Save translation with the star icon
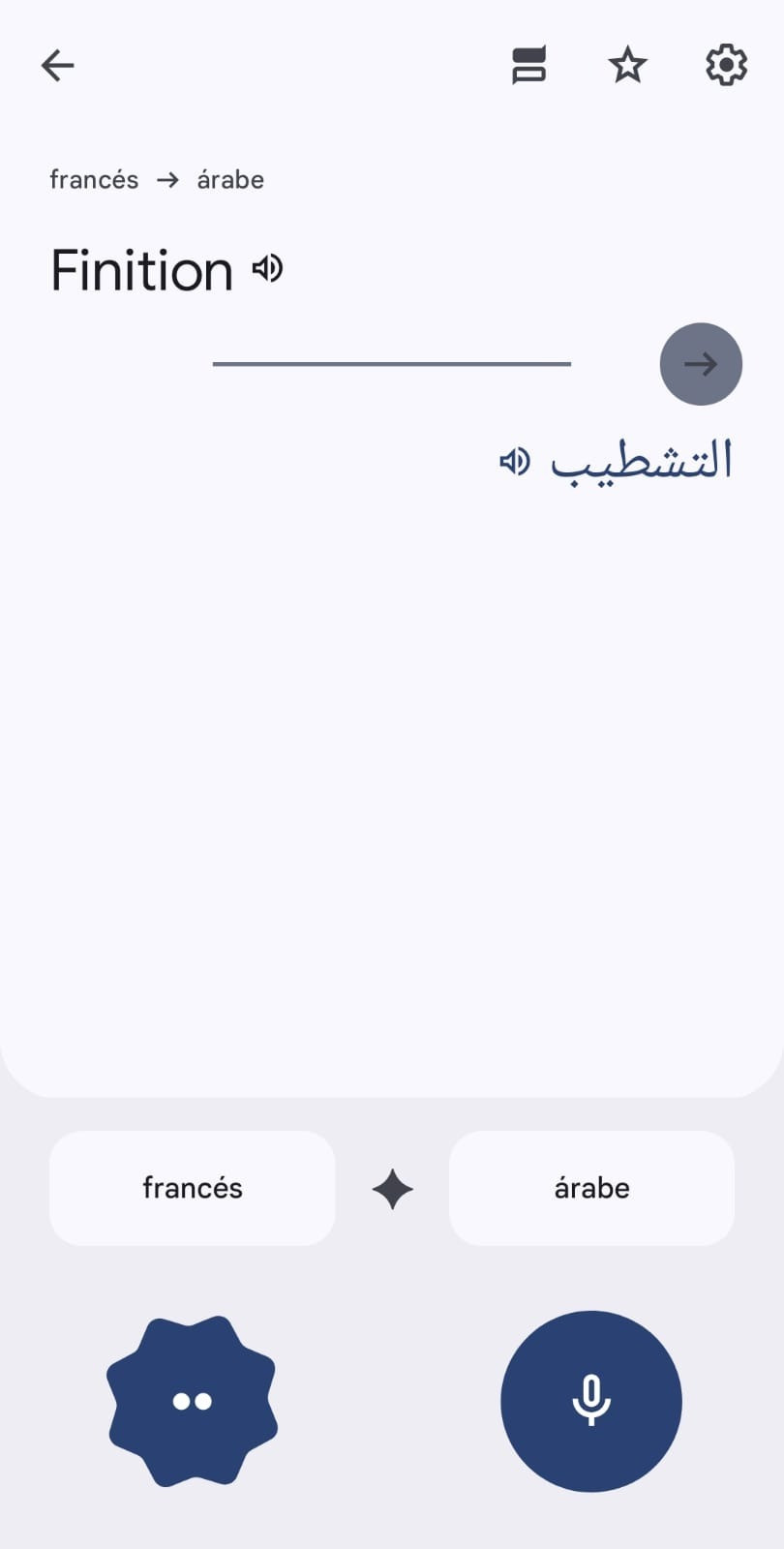The height and width of the screenshot is (1549, 784). coord(627,66)
